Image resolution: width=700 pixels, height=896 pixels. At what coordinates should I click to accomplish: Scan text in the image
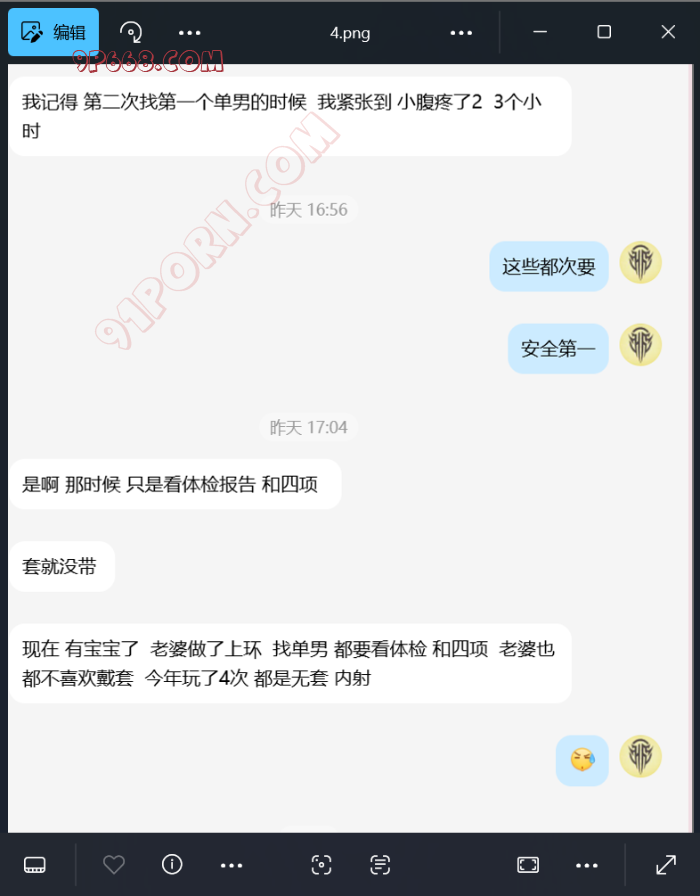[x=380, y=865]
